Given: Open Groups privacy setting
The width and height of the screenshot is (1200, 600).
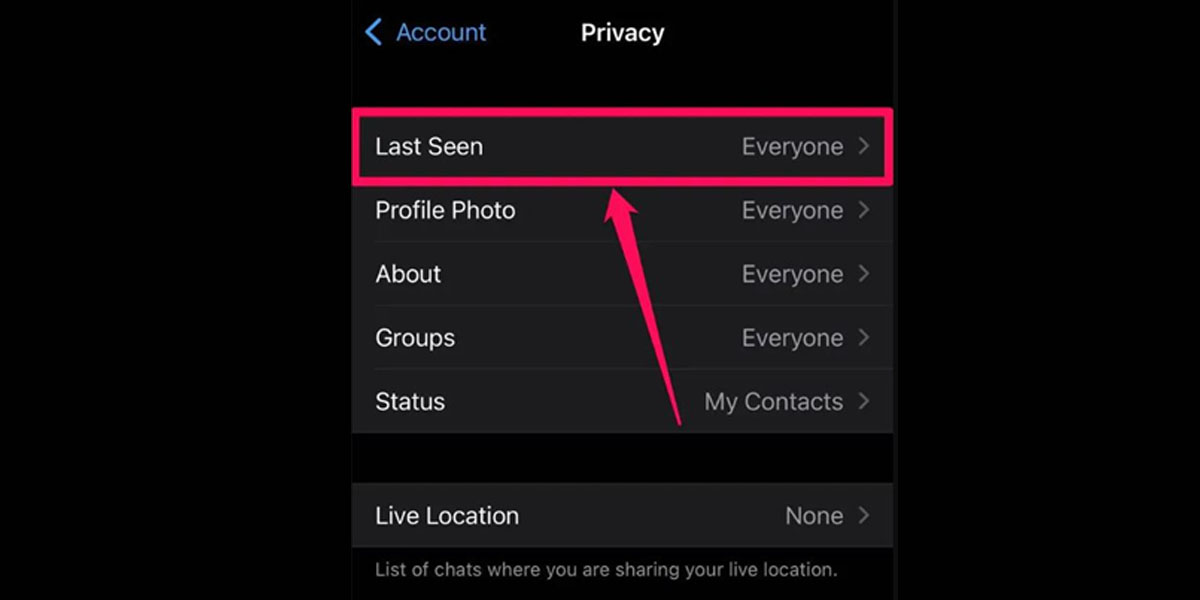Looking at the screenshot, I should pos(621,338).
